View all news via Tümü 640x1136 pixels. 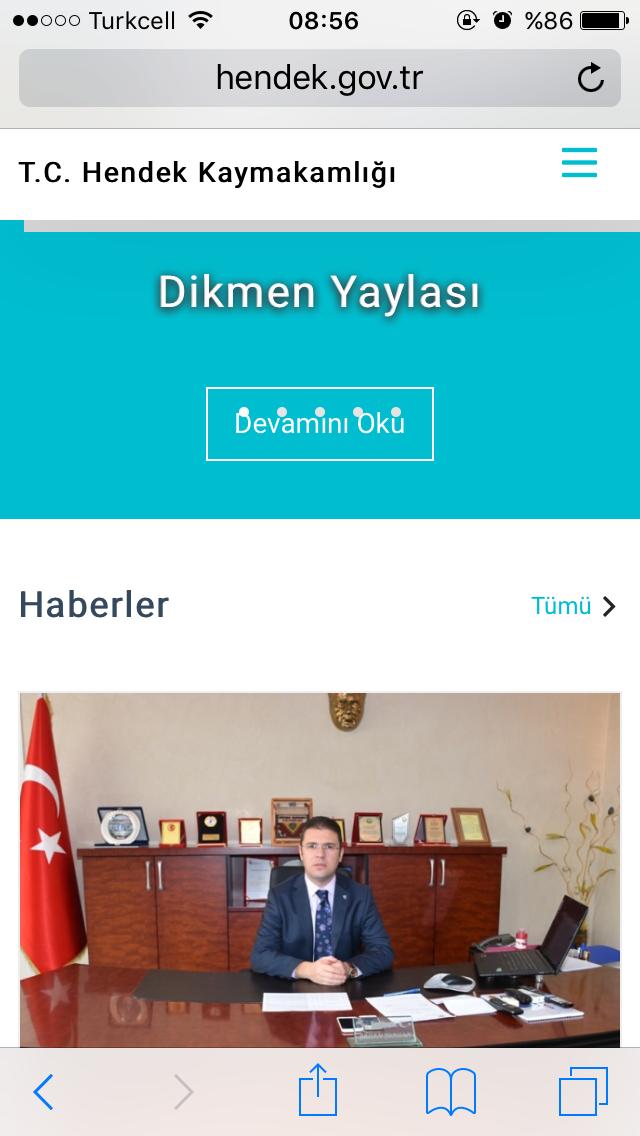tap(573, 606)
